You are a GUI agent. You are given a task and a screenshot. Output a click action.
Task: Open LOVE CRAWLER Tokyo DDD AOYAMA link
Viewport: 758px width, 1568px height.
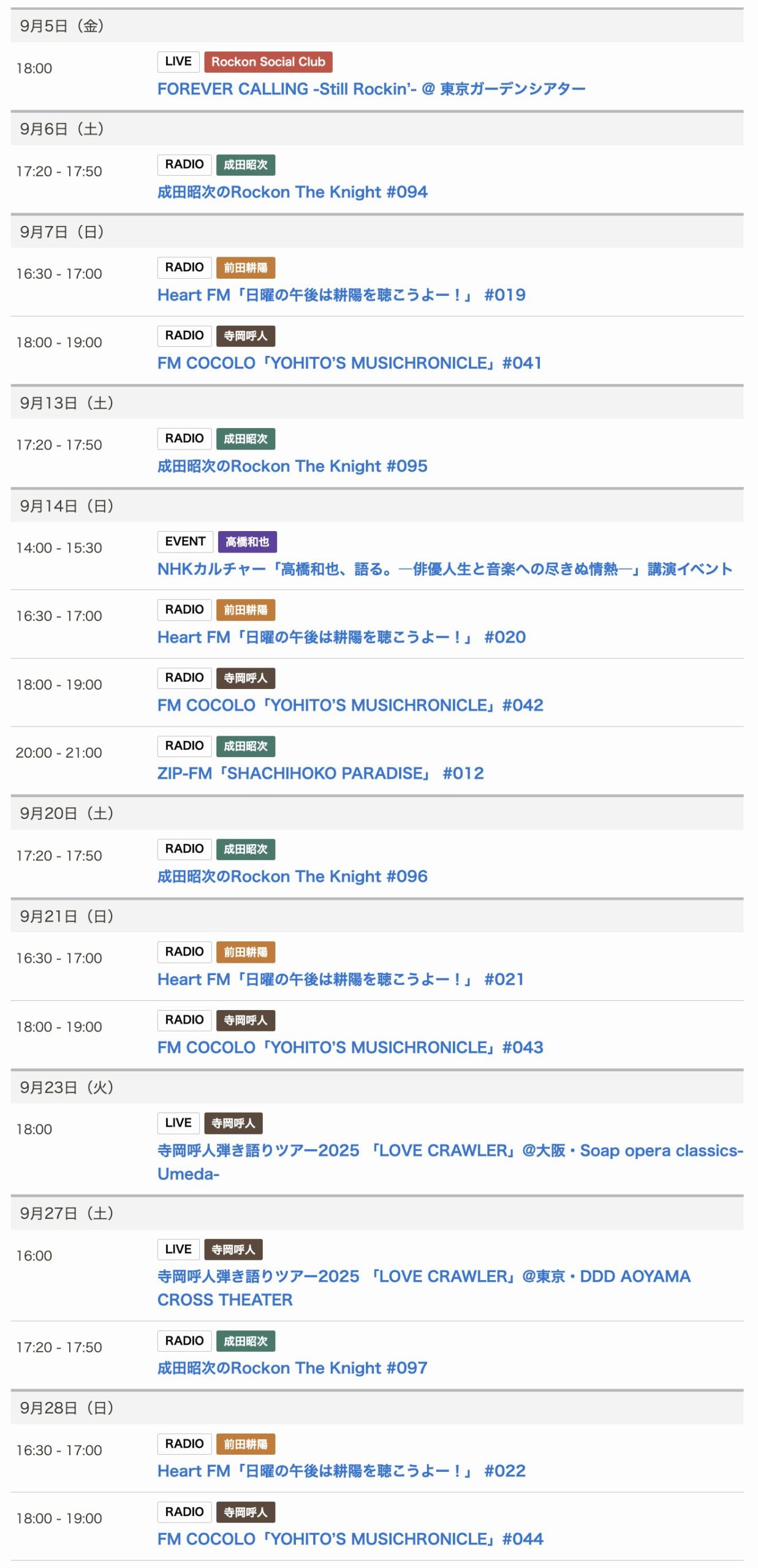pyautogui.click(x=423, y=1275)
